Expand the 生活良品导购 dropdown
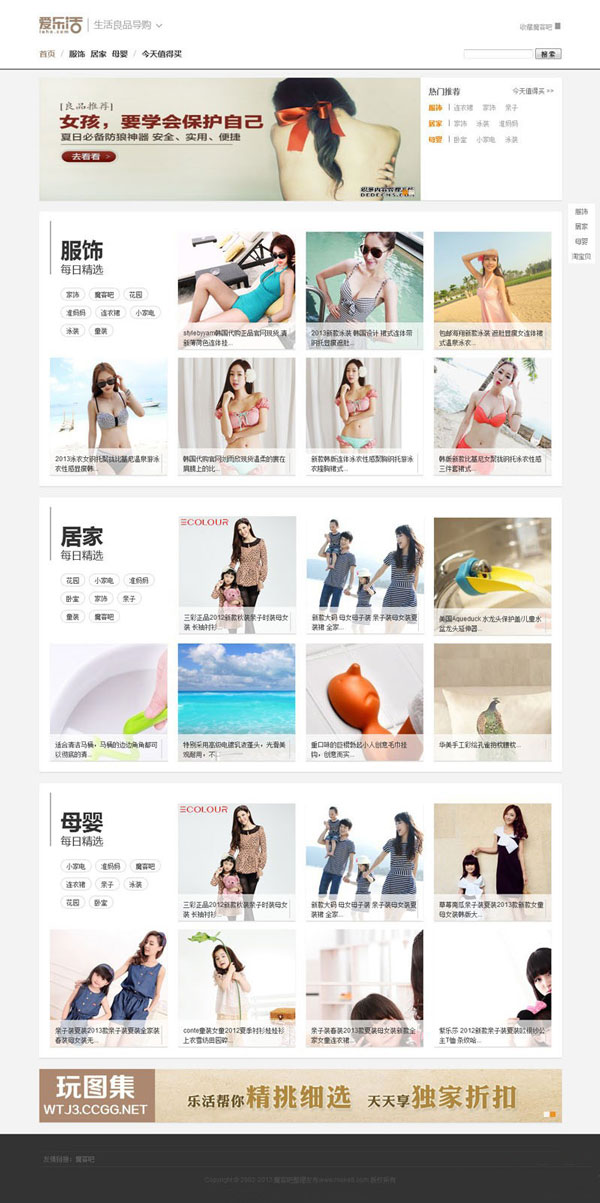 tap(127, 25)
